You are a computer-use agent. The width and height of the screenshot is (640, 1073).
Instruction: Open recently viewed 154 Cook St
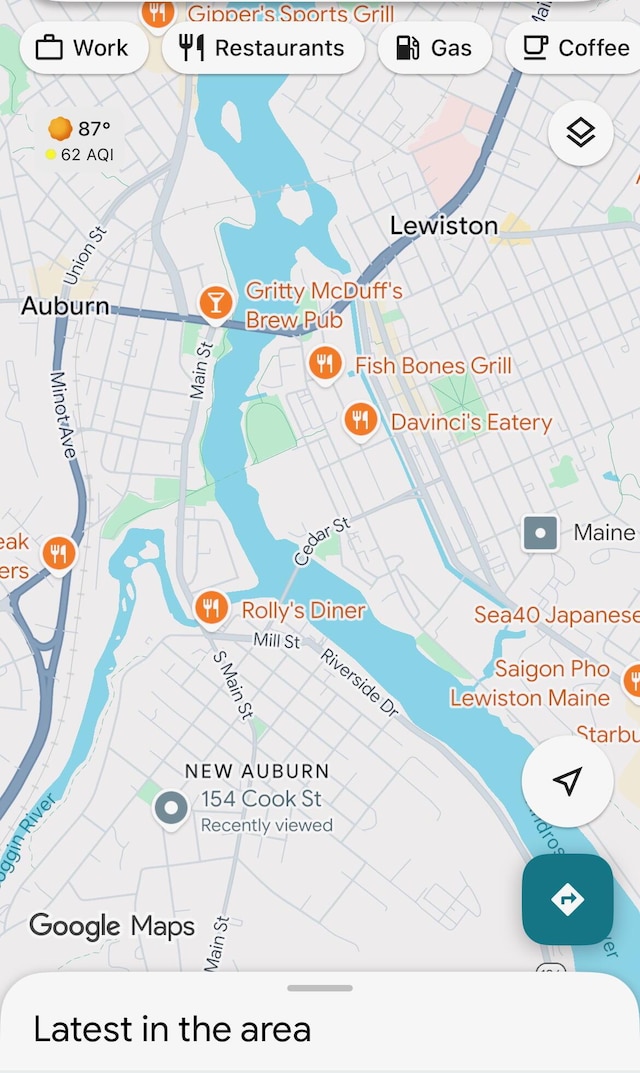(171, 808)
